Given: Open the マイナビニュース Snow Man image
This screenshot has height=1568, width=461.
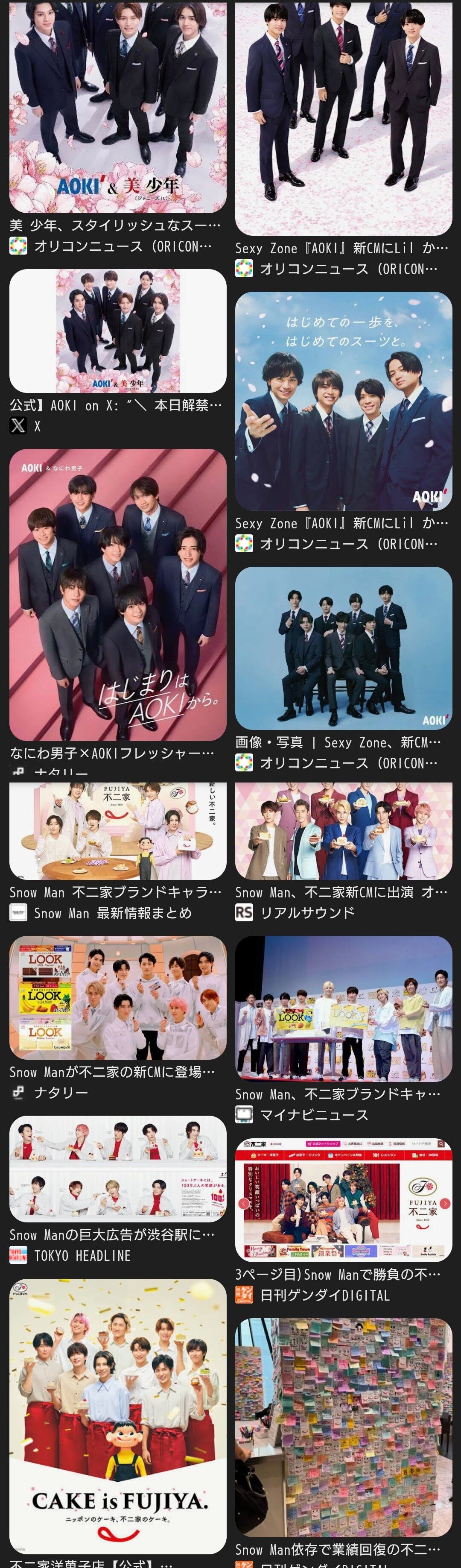Looking at the screenshot, I should [344, 1008].
